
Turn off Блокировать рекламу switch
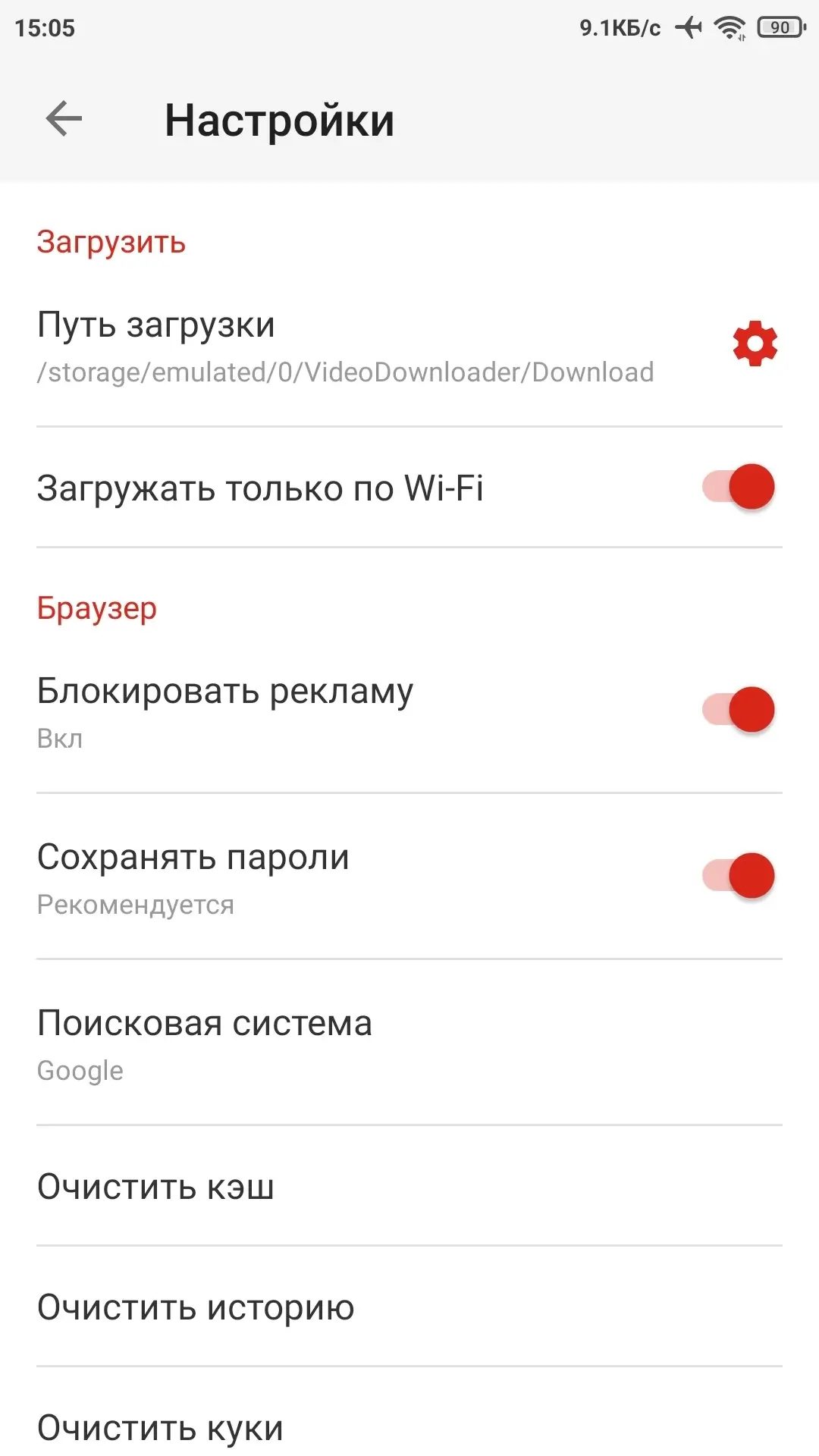tap(739, 710)
